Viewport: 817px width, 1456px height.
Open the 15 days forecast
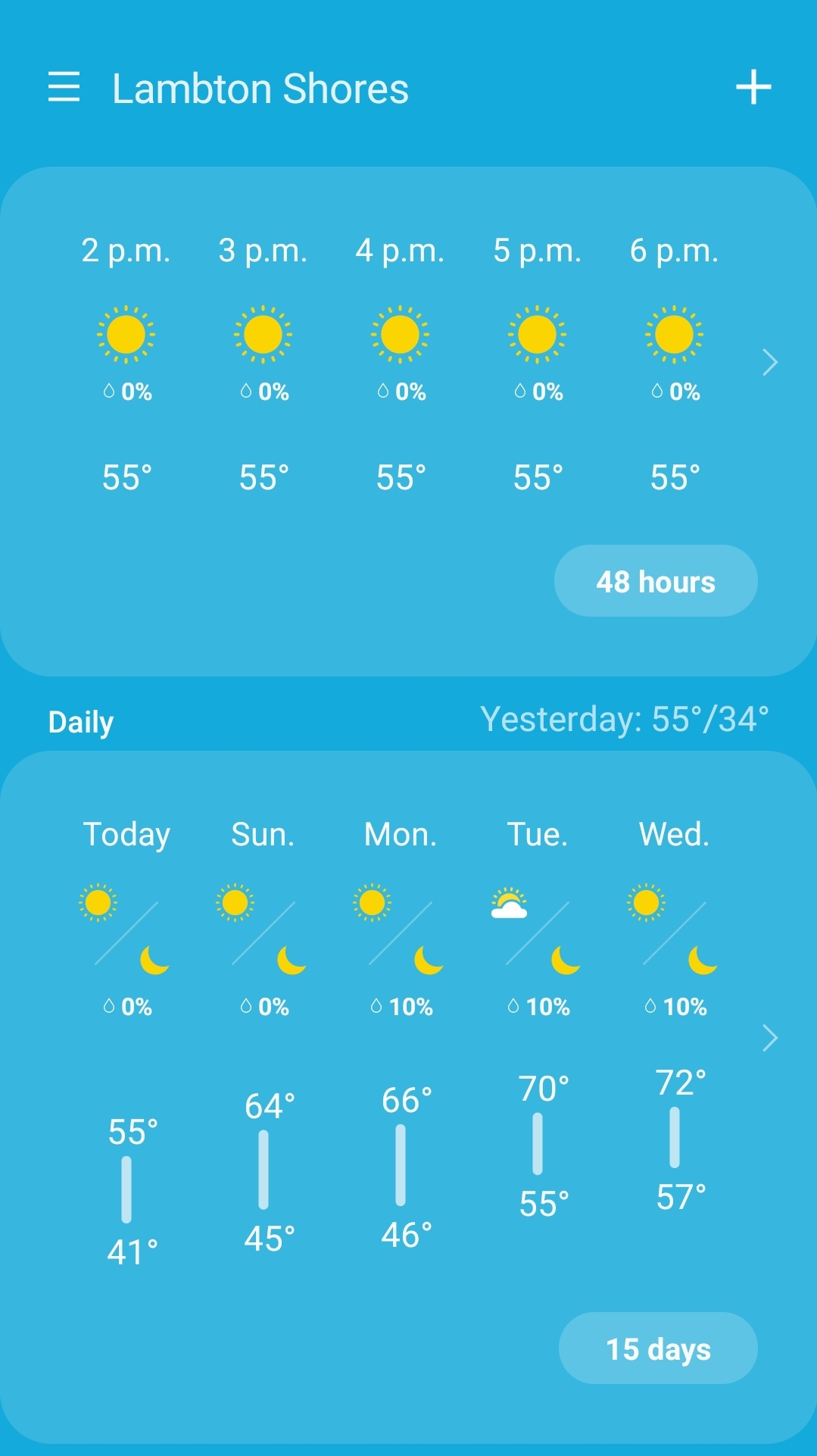tap(658, 1348)
